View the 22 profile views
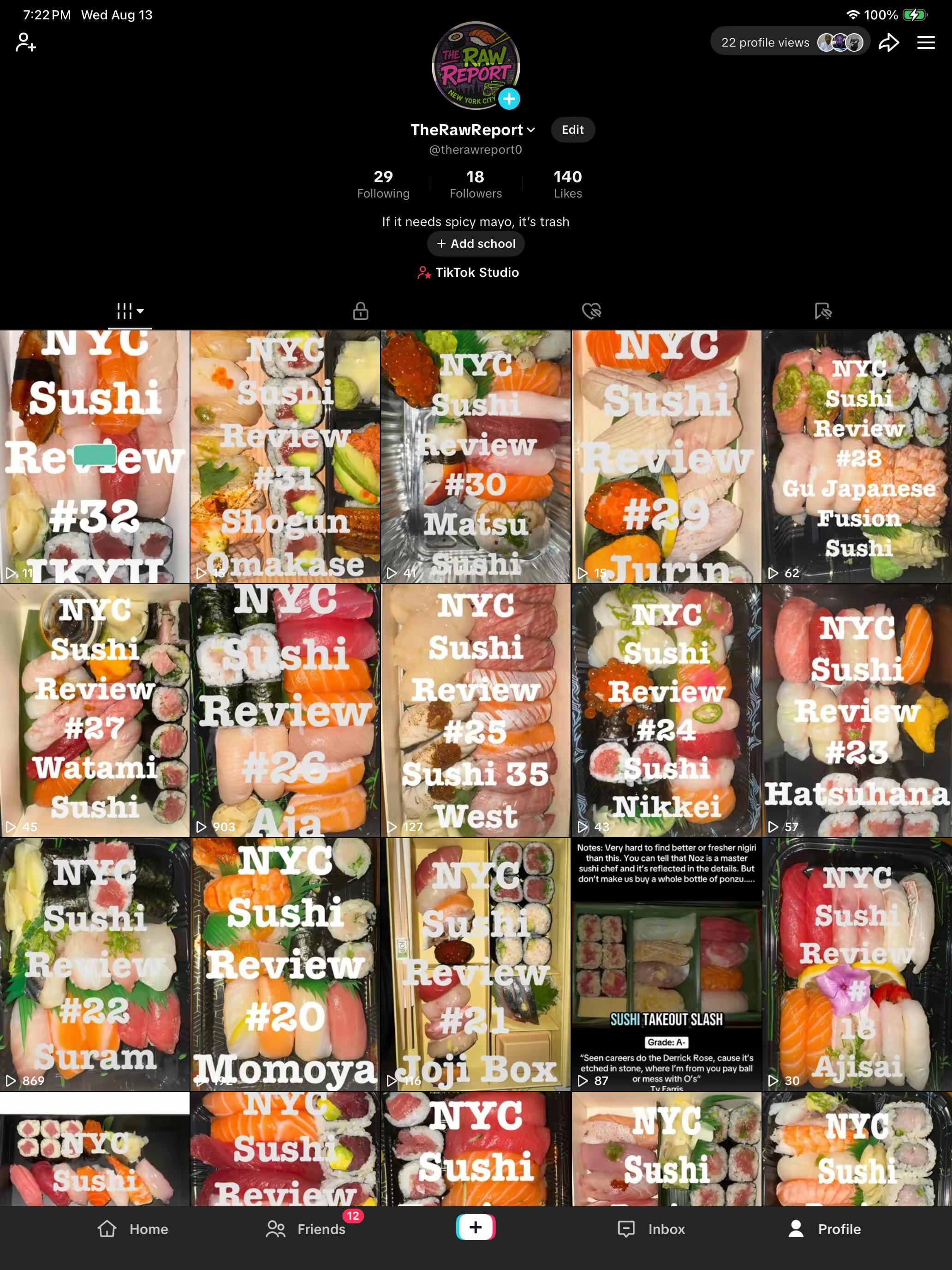Screen dimensions: 952x1270 click(790, 42)
